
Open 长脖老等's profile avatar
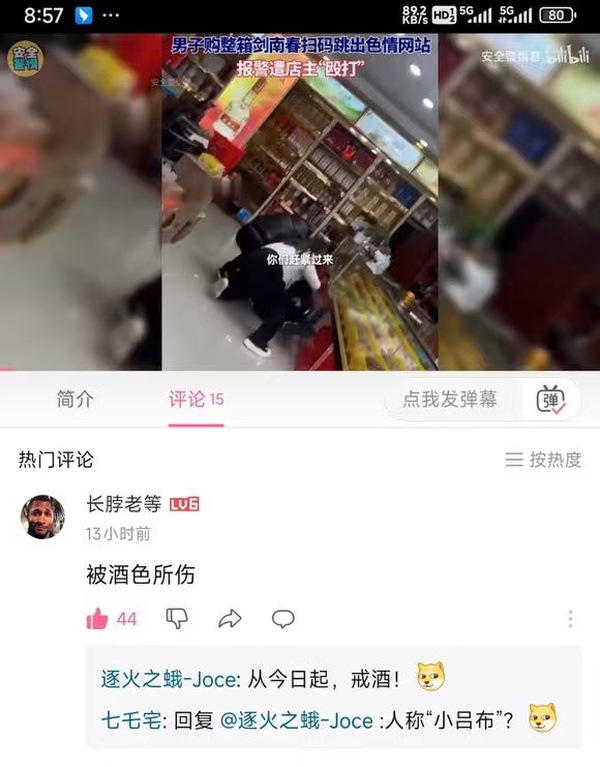(x=43, y=517)
